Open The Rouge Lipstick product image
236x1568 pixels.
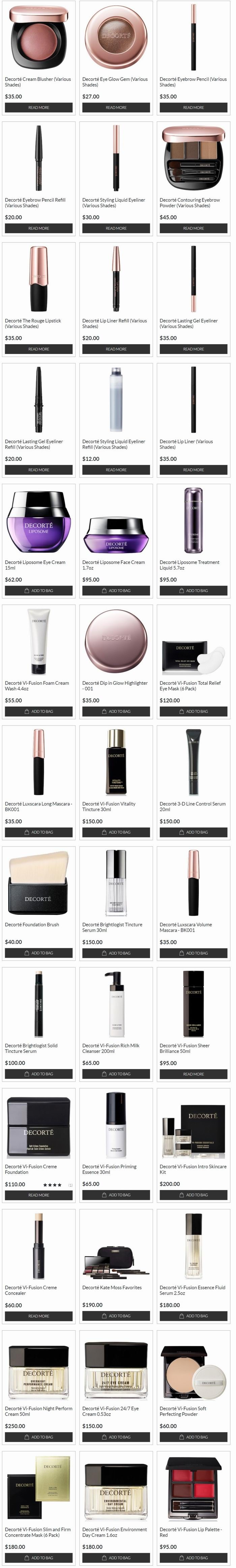(x=38, y=279)
